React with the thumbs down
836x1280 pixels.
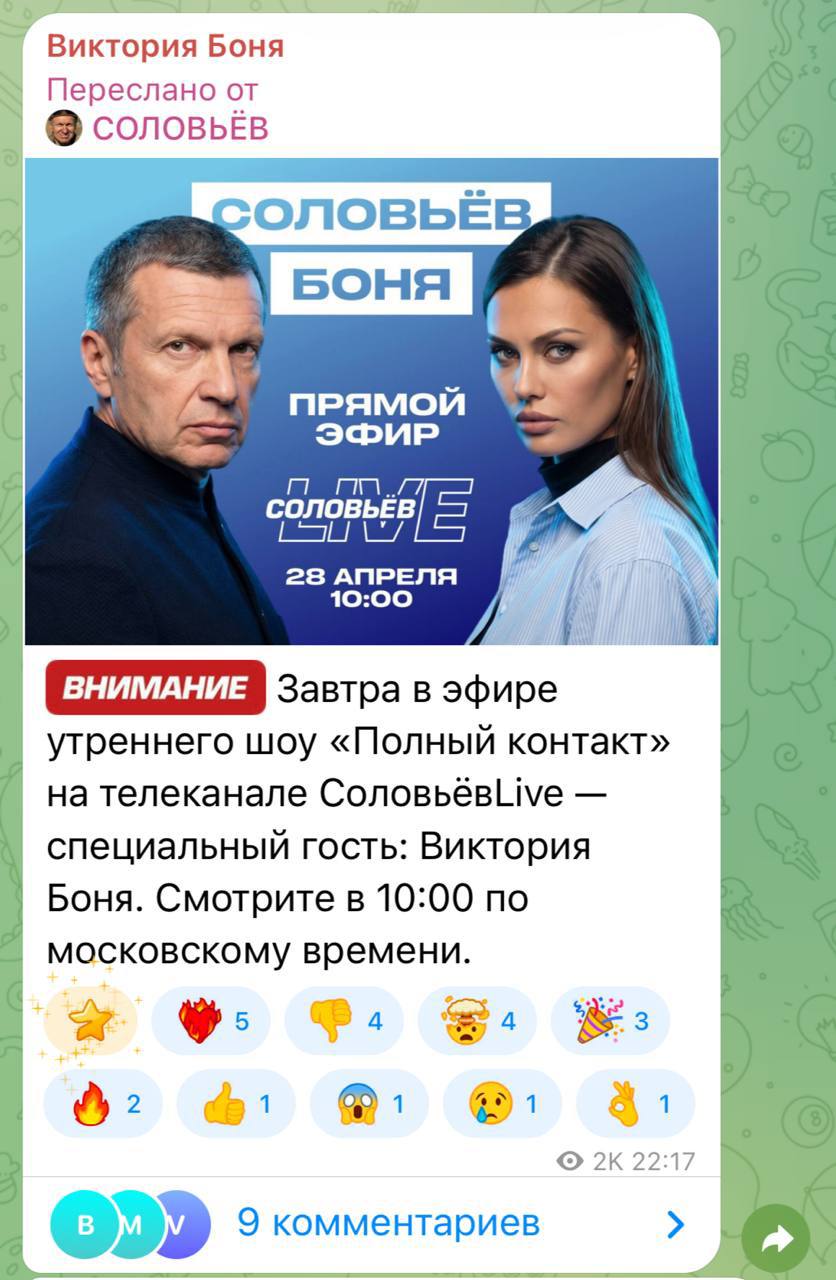tap(344, 1021)
